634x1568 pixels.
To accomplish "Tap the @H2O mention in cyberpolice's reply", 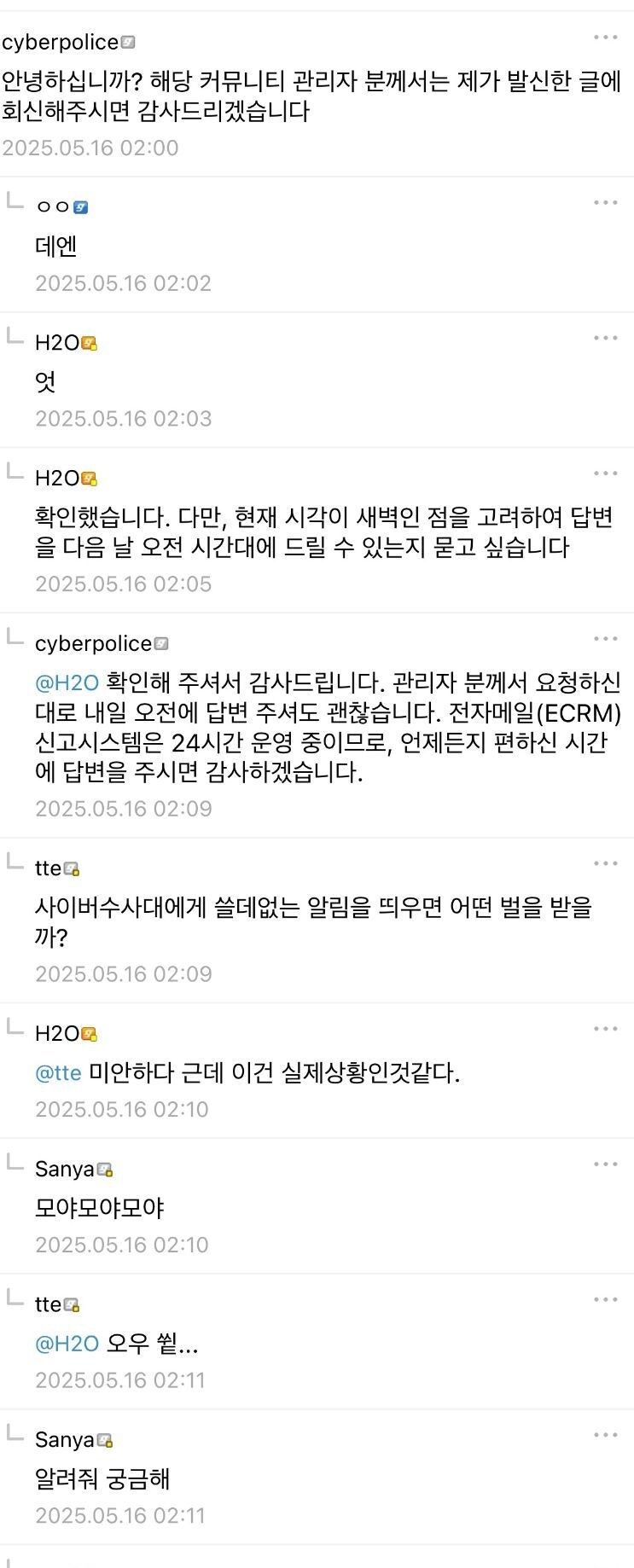I will 67,682.
